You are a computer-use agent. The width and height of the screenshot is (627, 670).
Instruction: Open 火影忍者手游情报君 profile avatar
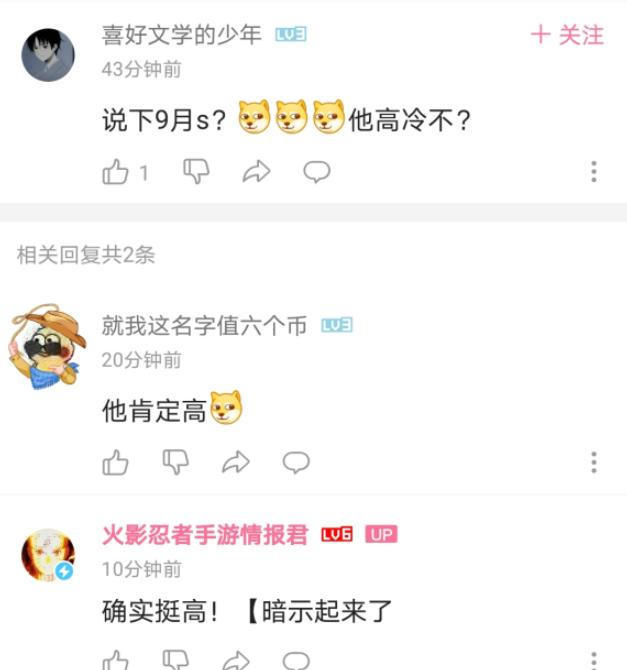pyautogui.click(x=48, y=554)
